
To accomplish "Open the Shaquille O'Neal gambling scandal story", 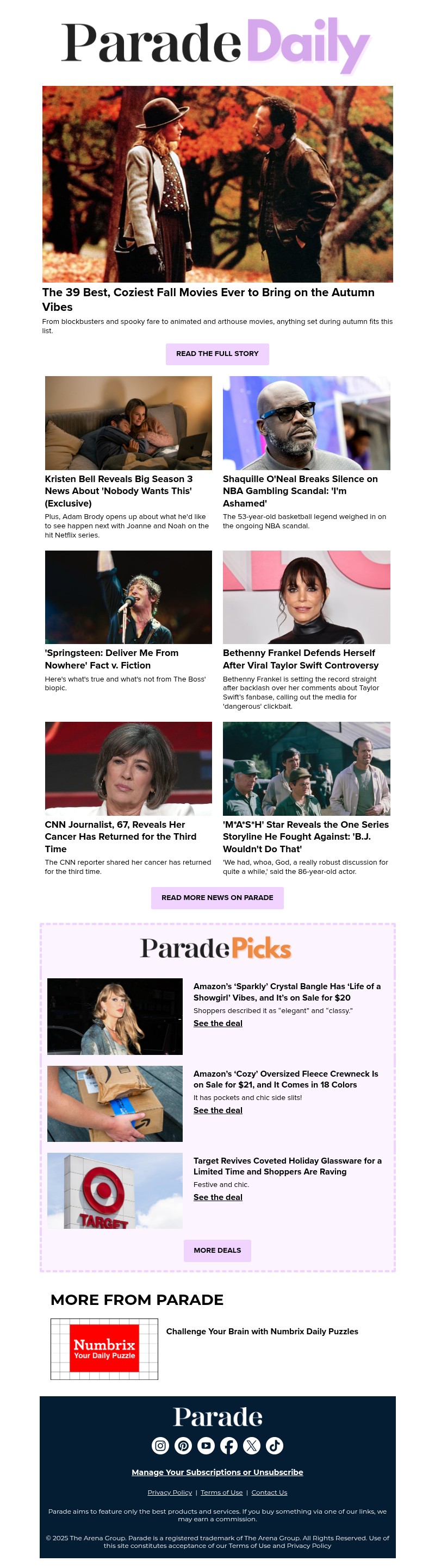I will (300, 491).
